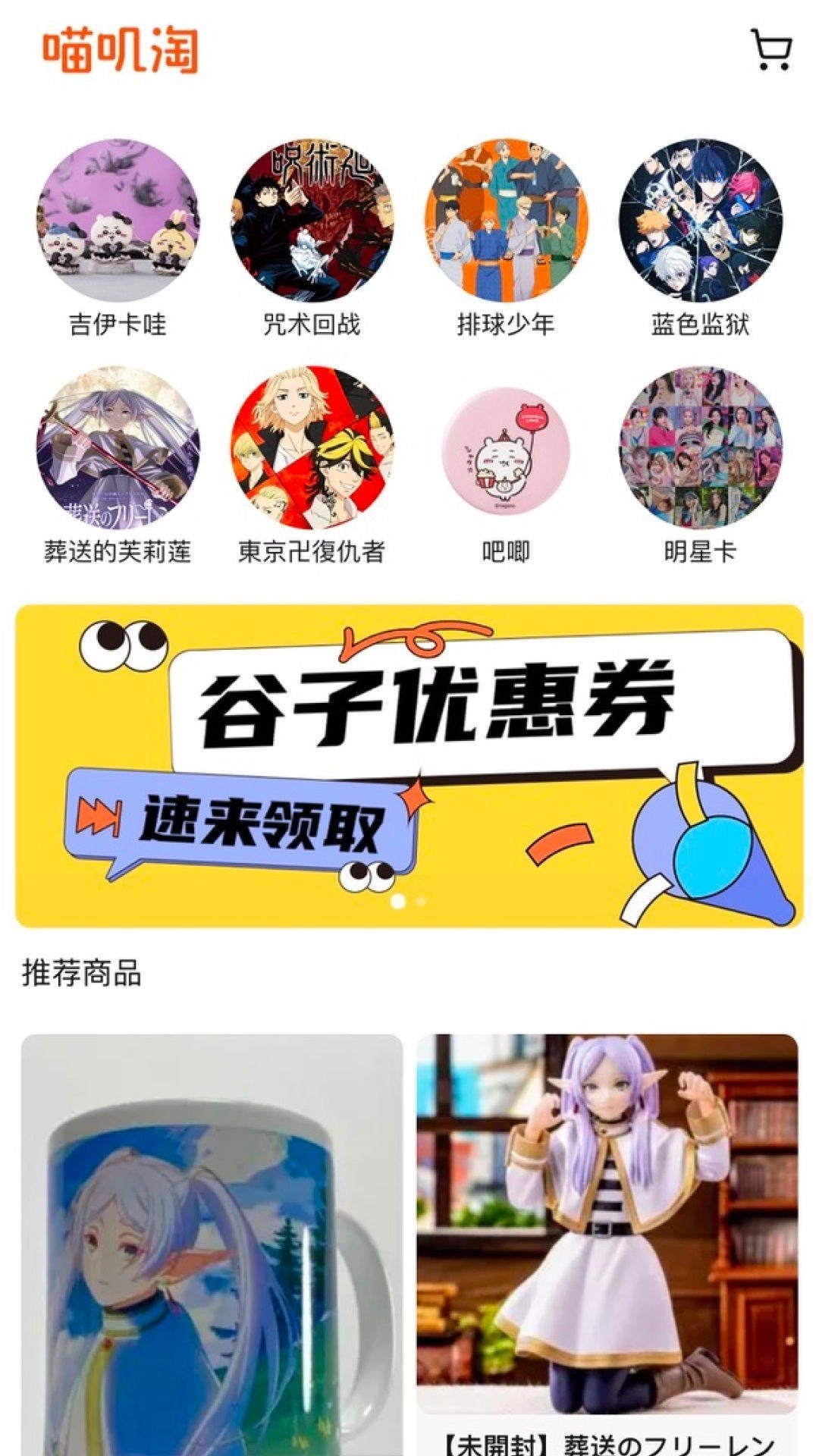This screenshot has height=1456, width=819.
Task: Click the 喵叽淘 app logo
Action: tap(121, 51)
